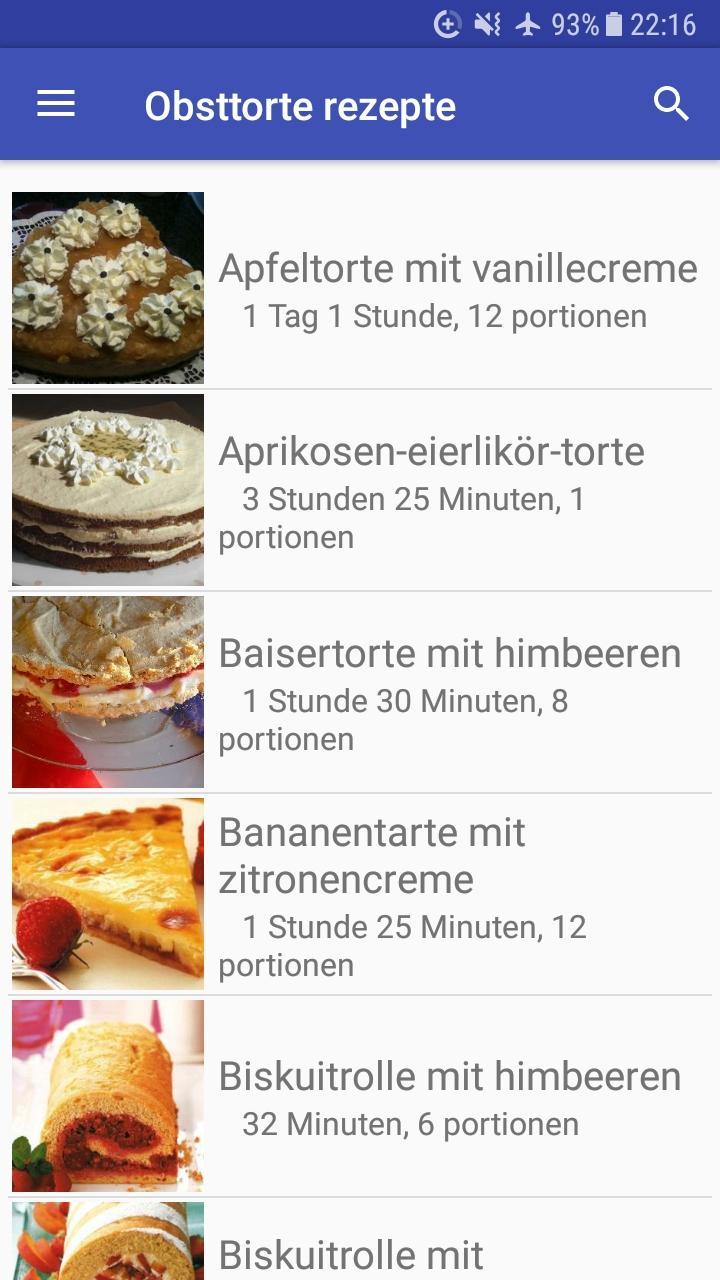Open the Apfeltorte mit vanillecreme recipe
Viewport: 720px width, 1280px height.
coord(360,288)
